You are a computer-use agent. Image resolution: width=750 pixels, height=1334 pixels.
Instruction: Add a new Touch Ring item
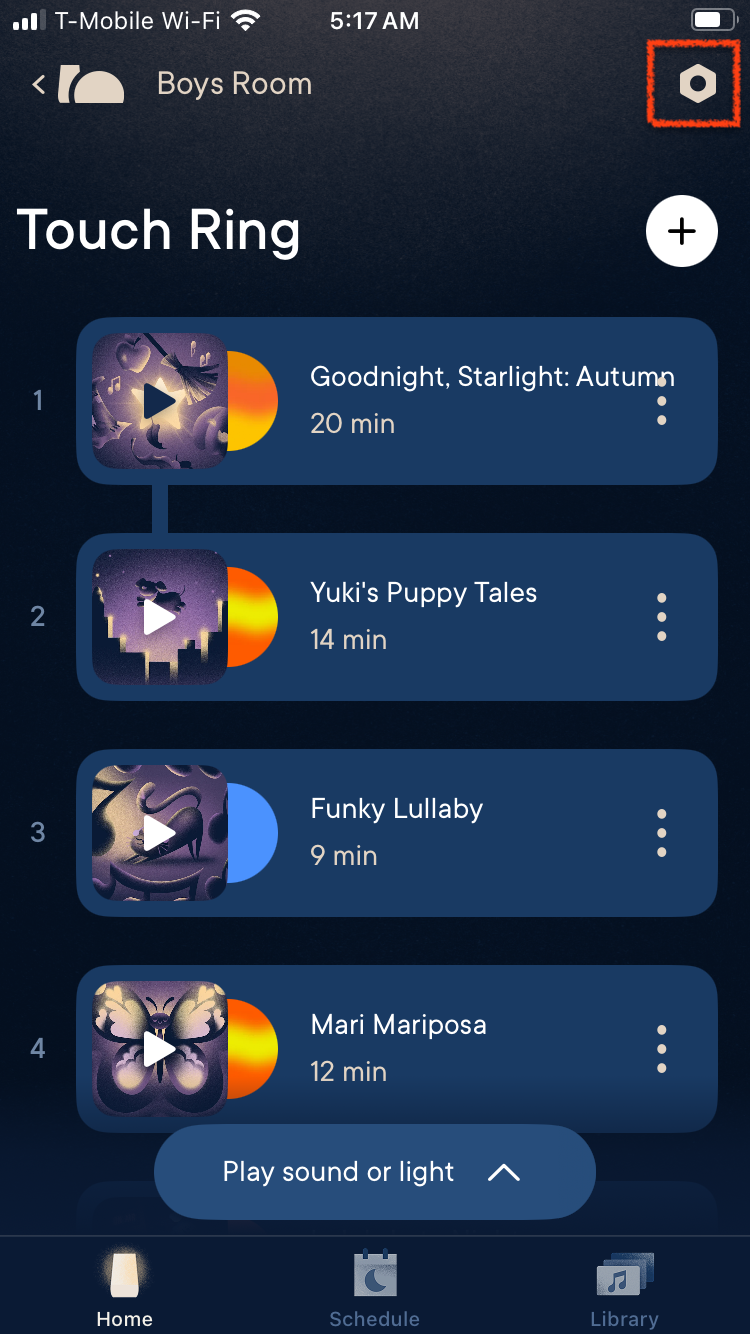click(x=681, y=231)
